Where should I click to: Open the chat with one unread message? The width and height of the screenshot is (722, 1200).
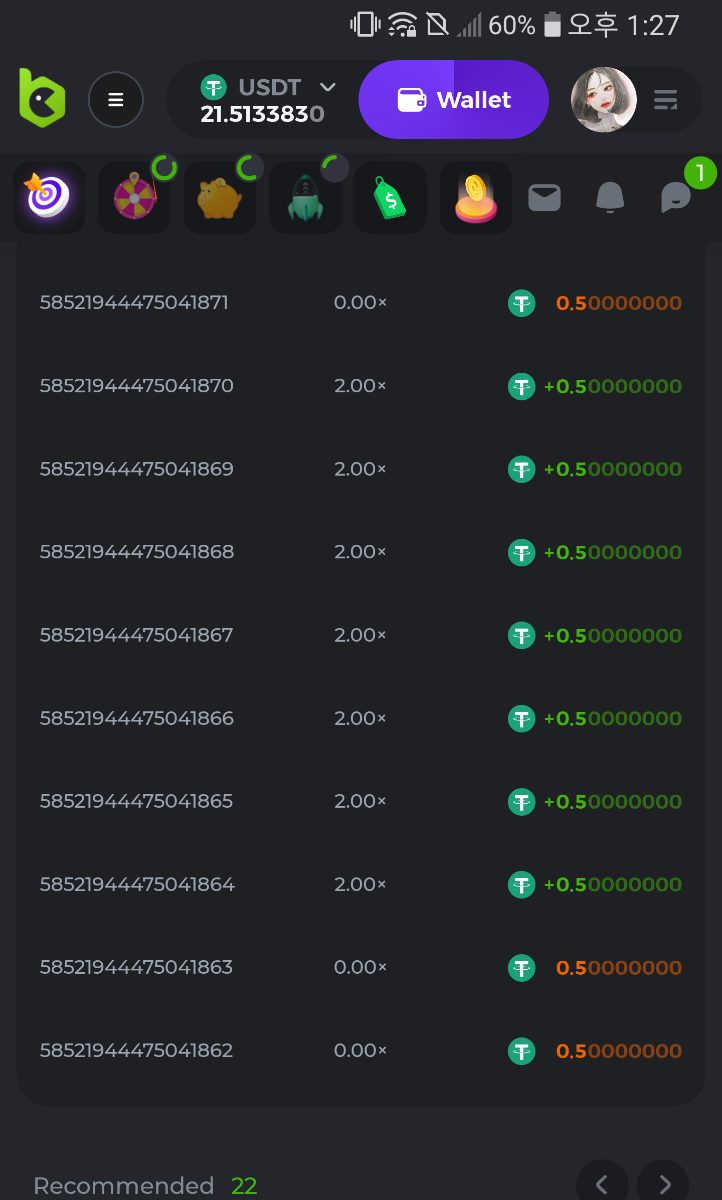676,198
